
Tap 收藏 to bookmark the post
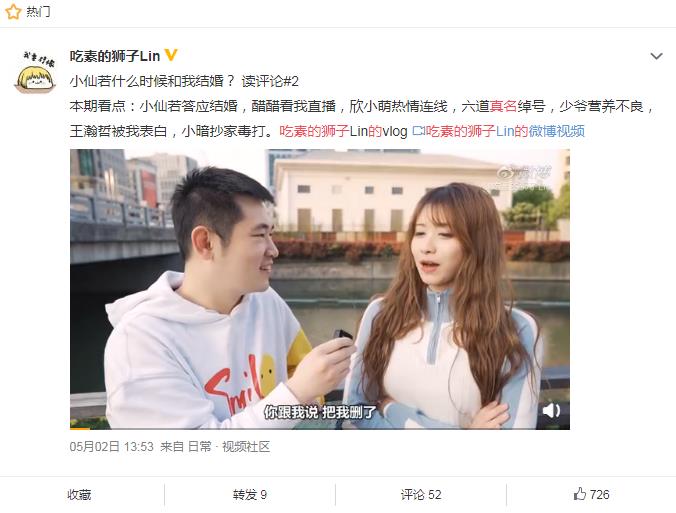80,494
